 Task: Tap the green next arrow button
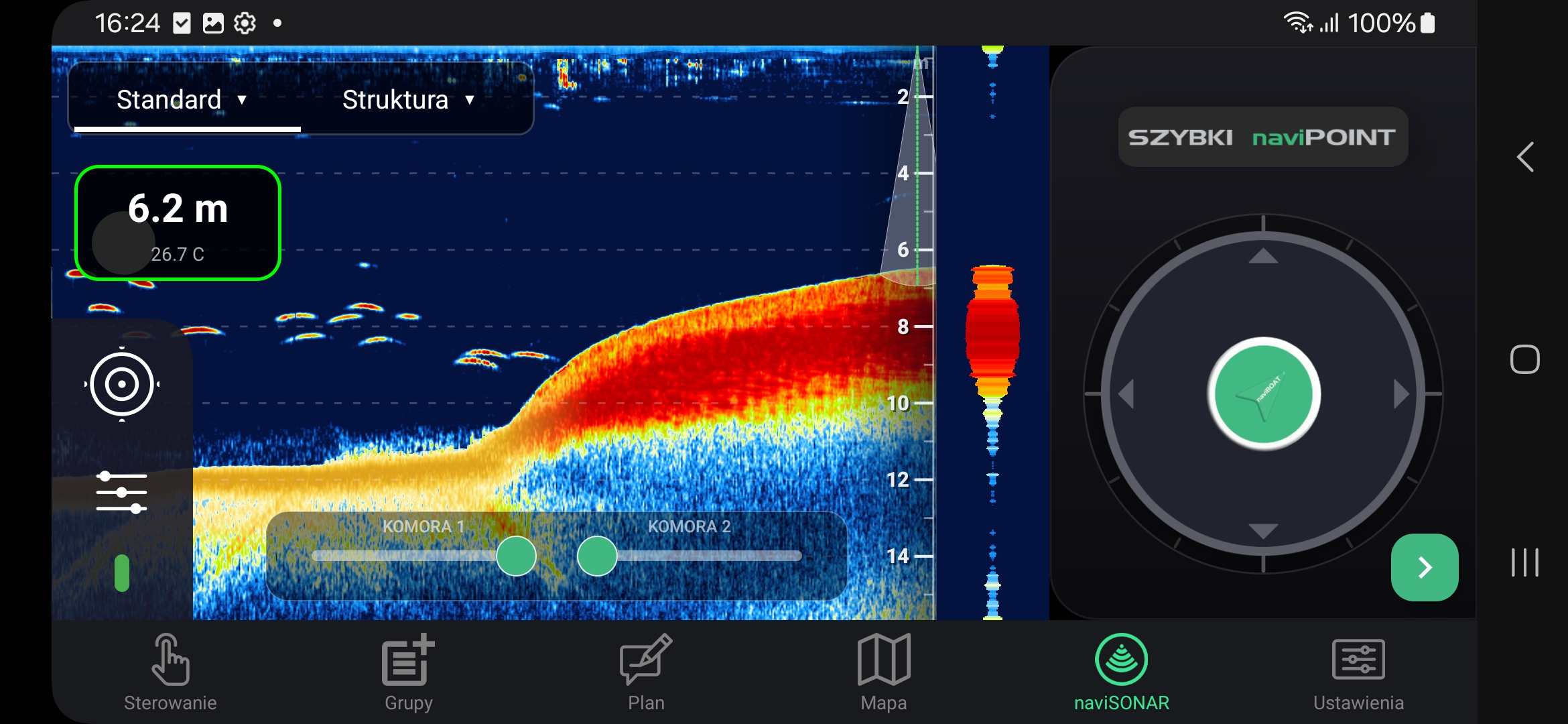point(1425,567)
